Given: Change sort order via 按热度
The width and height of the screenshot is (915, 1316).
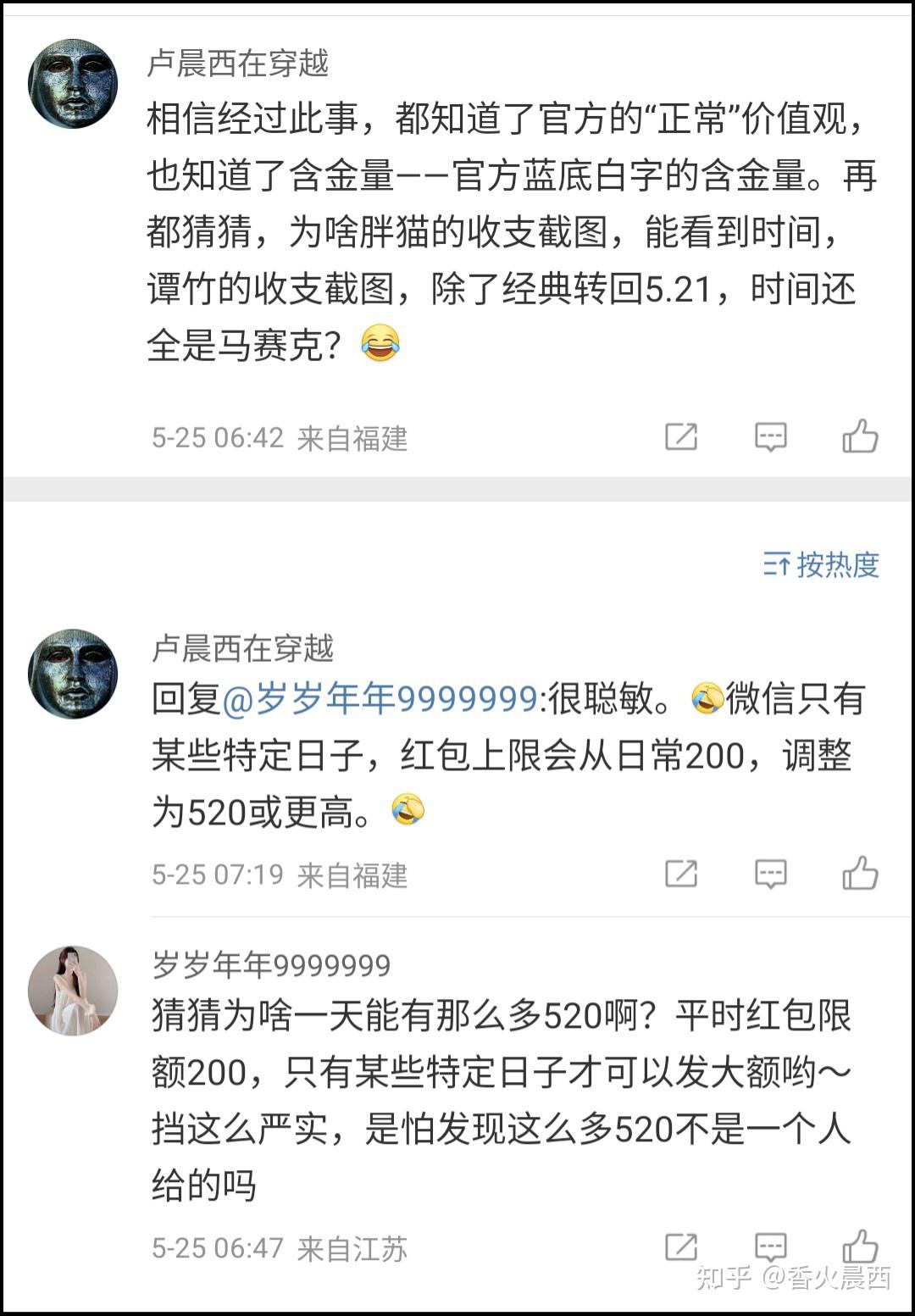Looking at the screenshot, I should click(821, 564).
